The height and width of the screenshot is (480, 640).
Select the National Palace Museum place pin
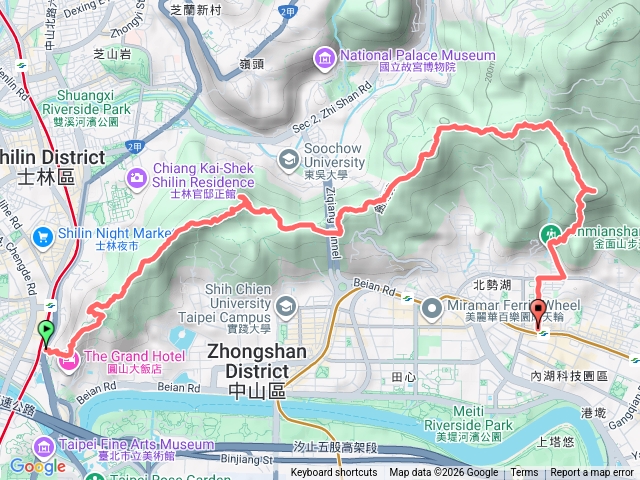325,58
